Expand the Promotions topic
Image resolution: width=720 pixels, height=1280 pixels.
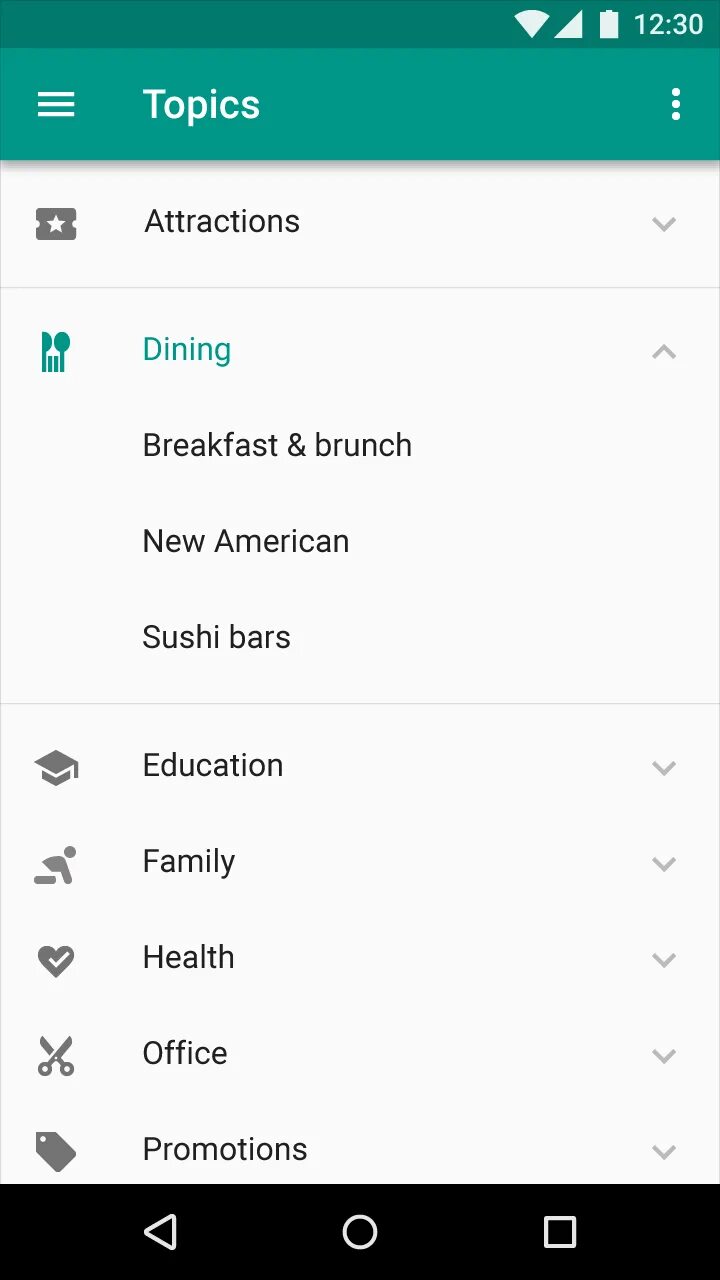664,1151
